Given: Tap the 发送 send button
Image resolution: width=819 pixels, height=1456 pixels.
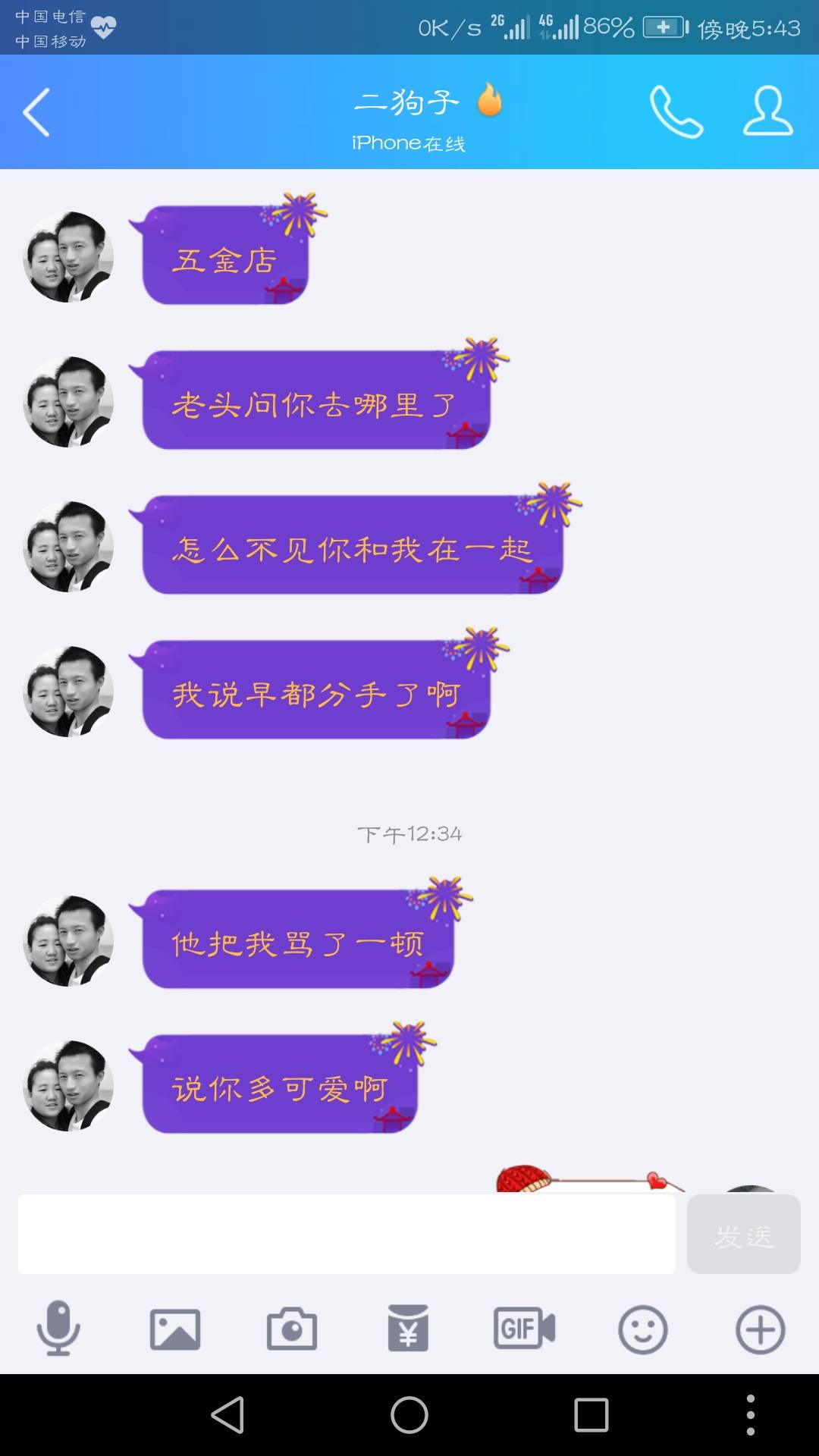Looking at the screenshot, I should [x=743, y=1234].
